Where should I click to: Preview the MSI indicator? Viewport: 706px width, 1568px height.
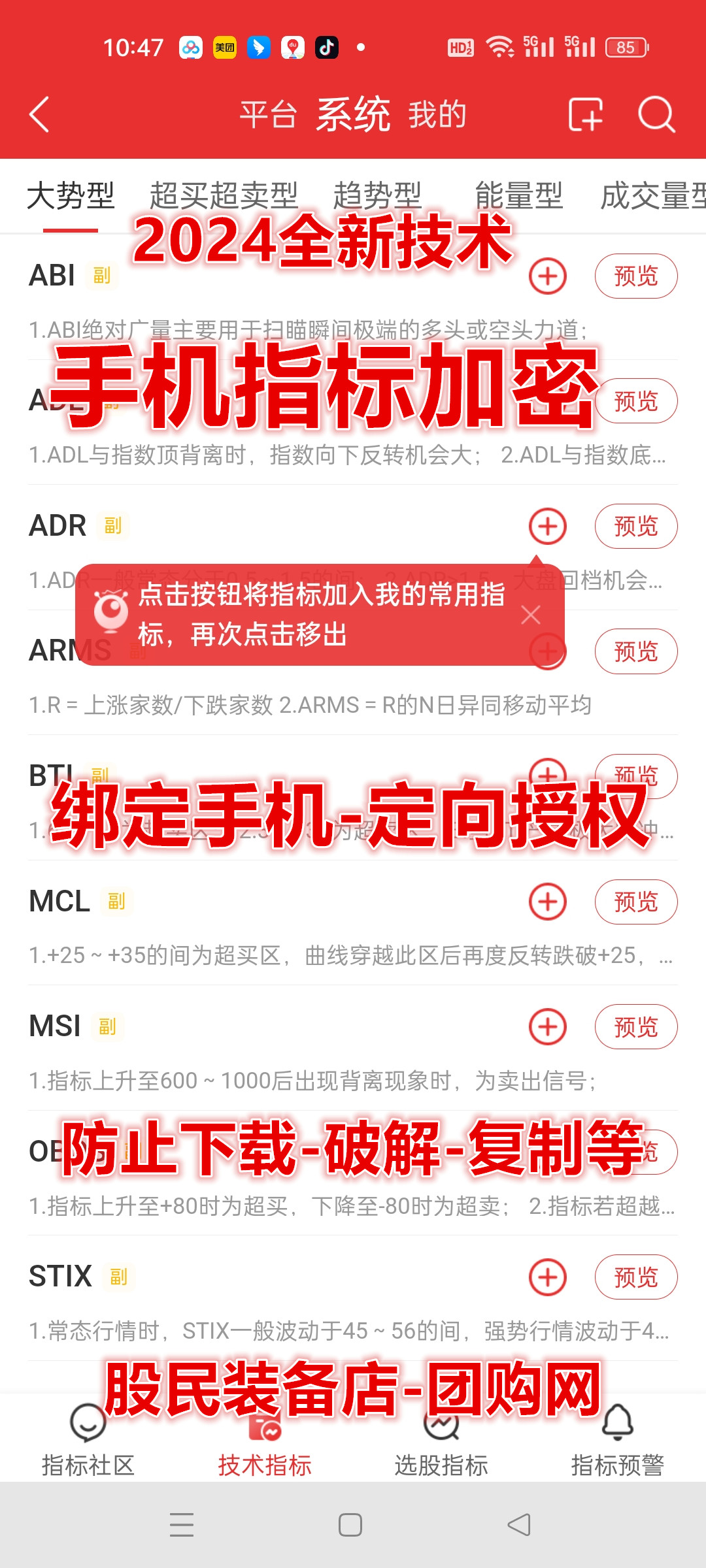tap(636, 1026)
